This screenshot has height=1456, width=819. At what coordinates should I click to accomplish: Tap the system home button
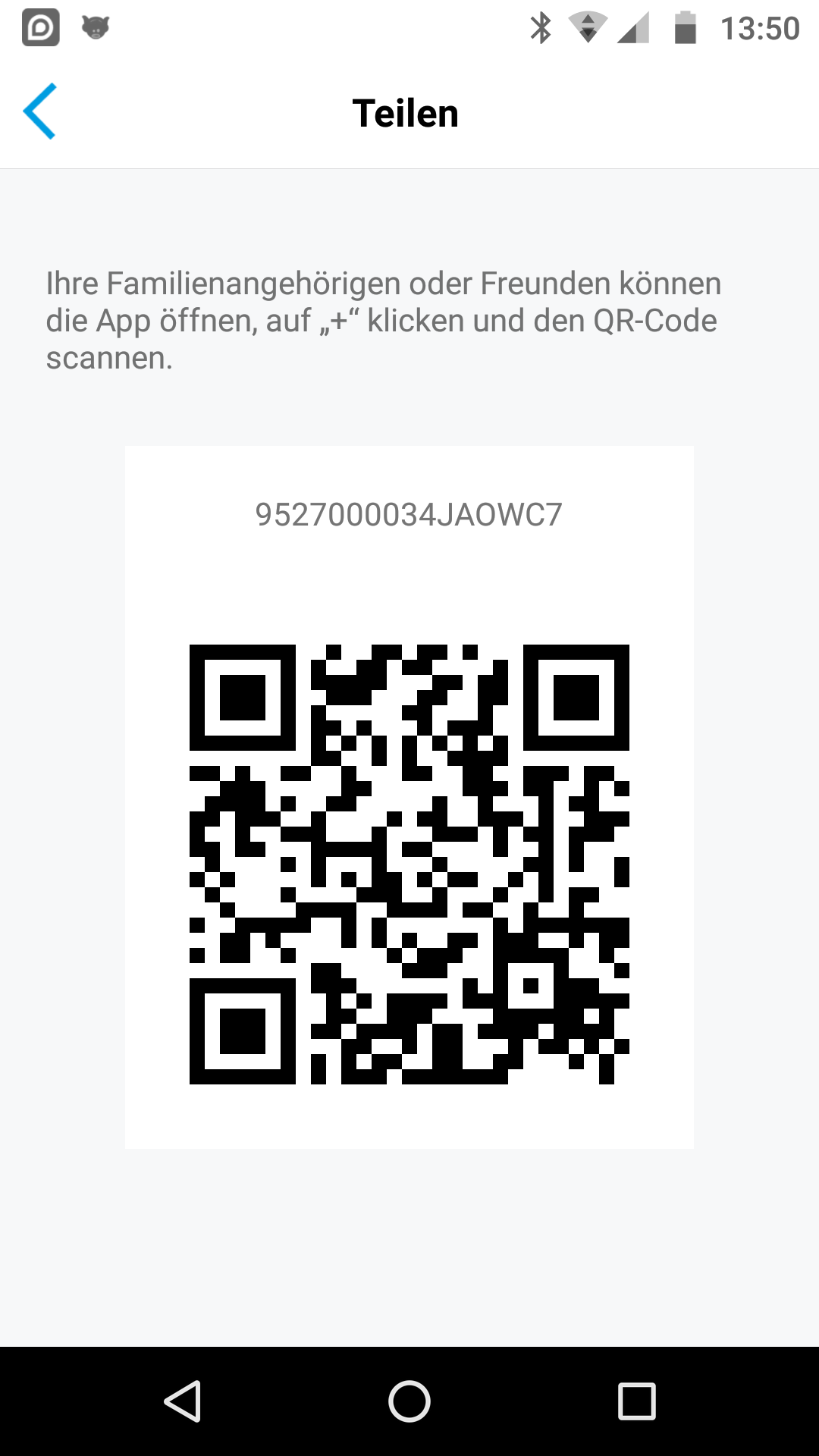(409, 1401)
